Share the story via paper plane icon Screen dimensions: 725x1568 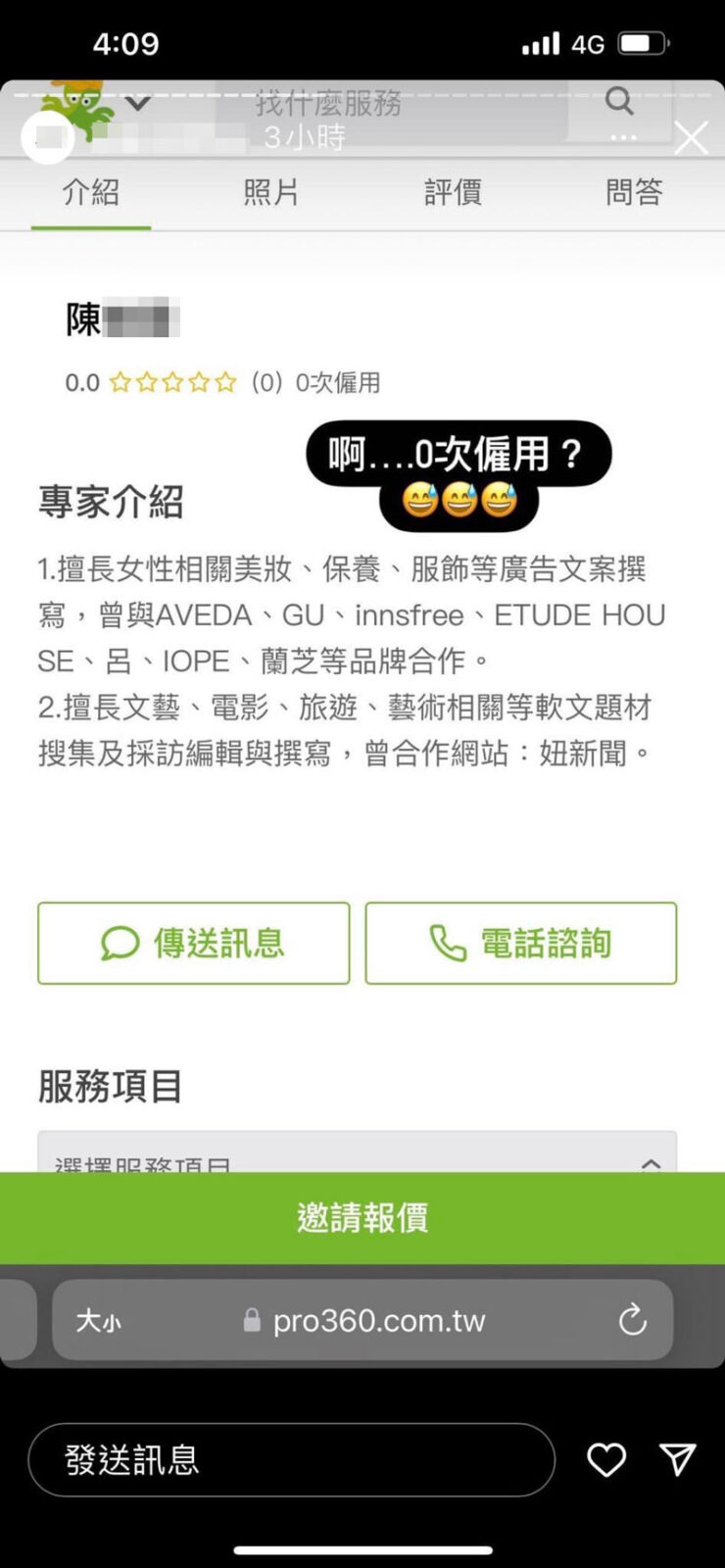677,1459
